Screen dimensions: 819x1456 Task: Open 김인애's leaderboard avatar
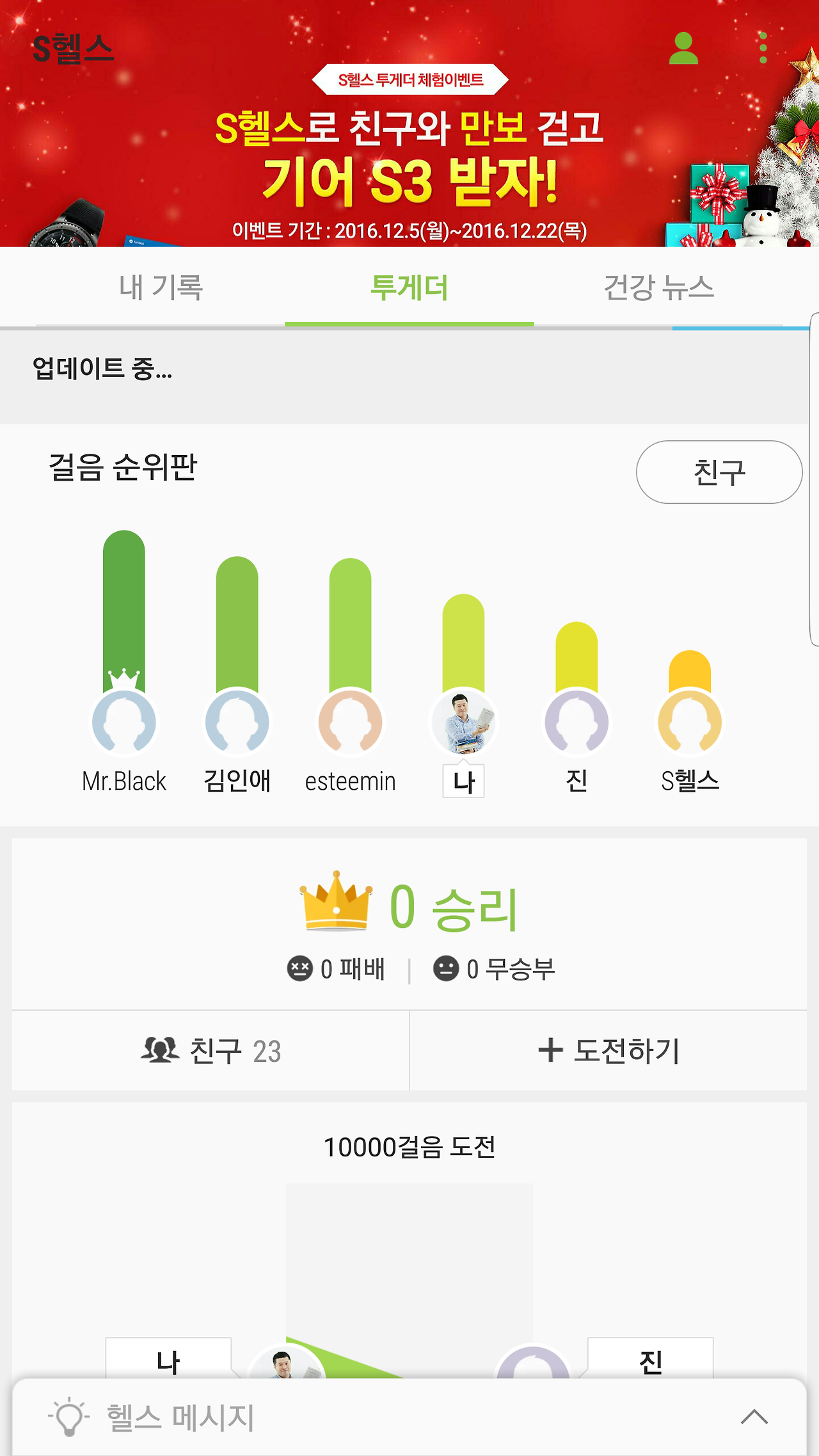[x=237, y=721]
